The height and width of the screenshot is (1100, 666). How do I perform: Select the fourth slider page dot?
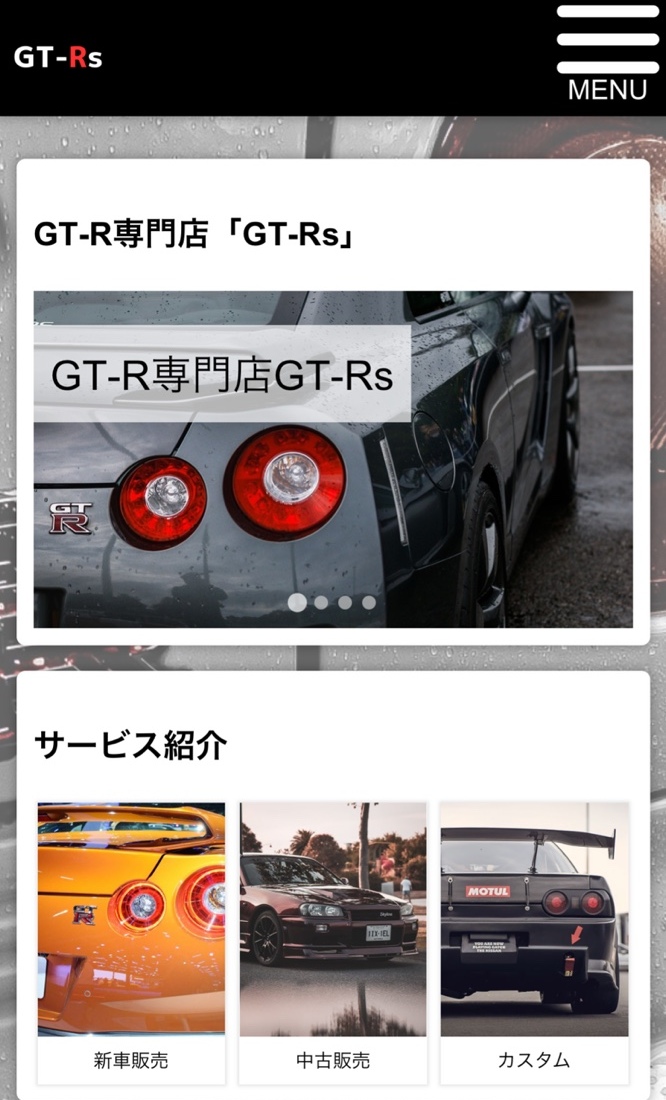[x=369, y=602]
